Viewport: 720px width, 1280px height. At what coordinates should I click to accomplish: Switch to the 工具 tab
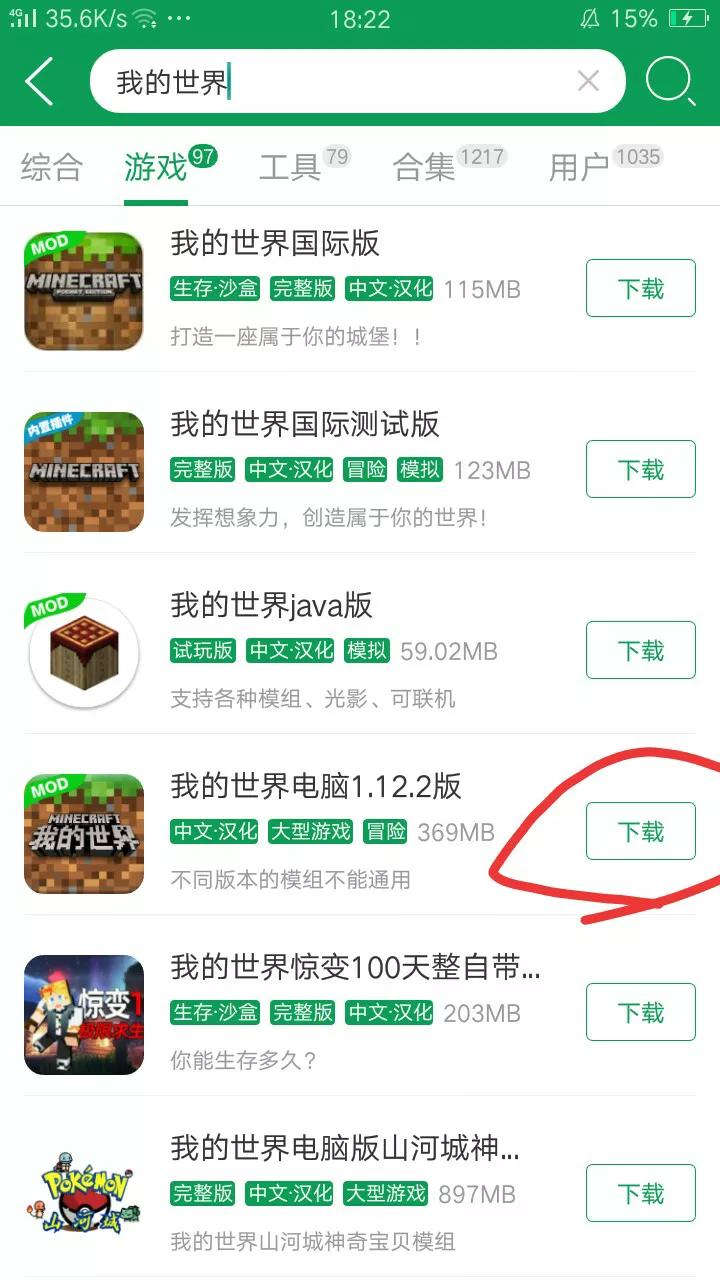pos(290,167)
